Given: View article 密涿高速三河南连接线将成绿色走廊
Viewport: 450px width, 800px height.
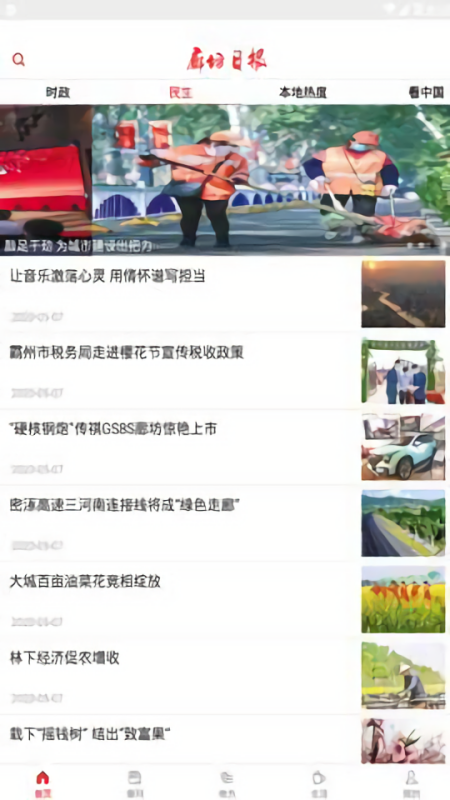Looking at the screenshot, I should pos(225,523).
